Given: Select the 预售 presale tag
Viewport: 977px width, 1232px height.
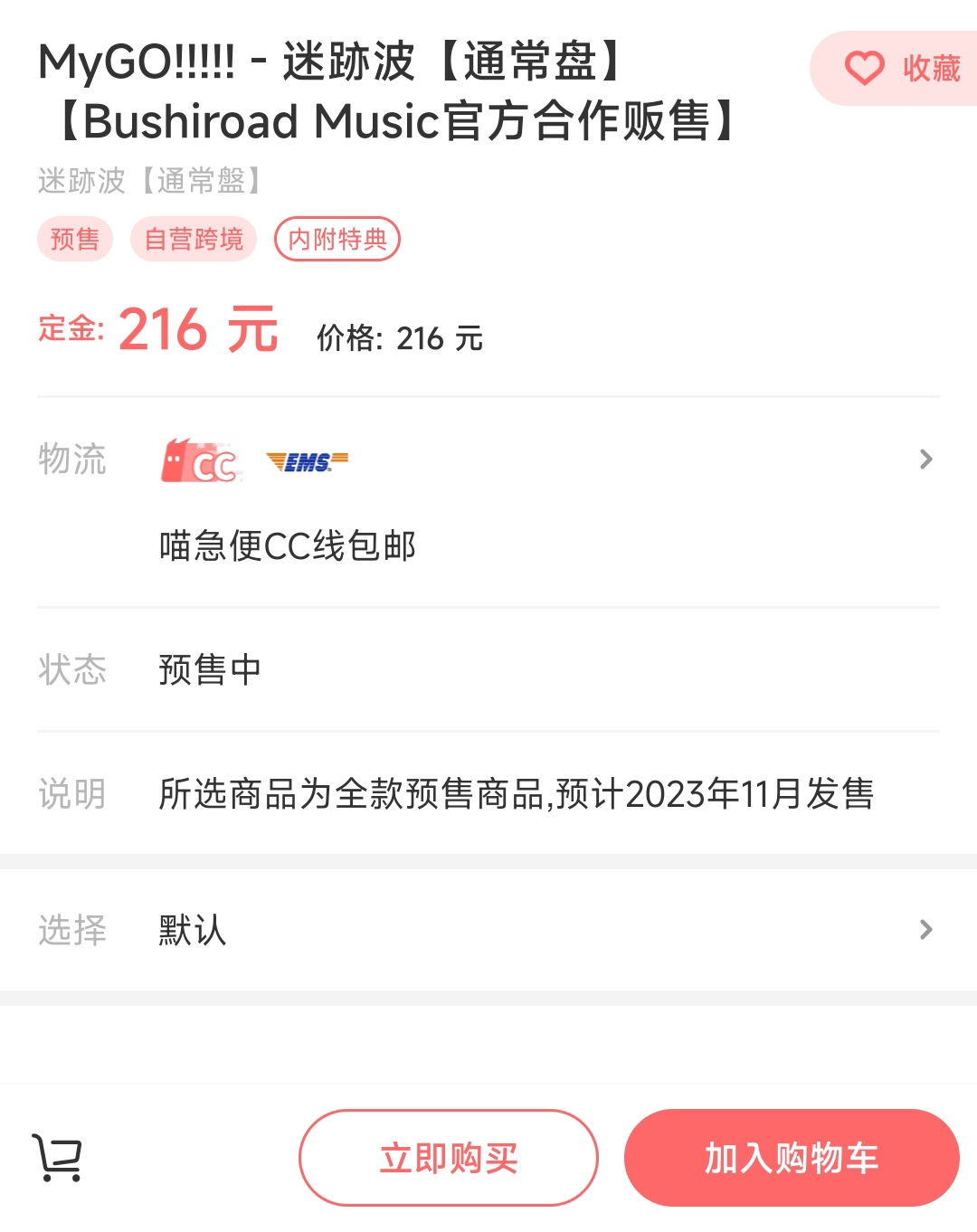Looking at the screenshot, I should click(74, 238).
